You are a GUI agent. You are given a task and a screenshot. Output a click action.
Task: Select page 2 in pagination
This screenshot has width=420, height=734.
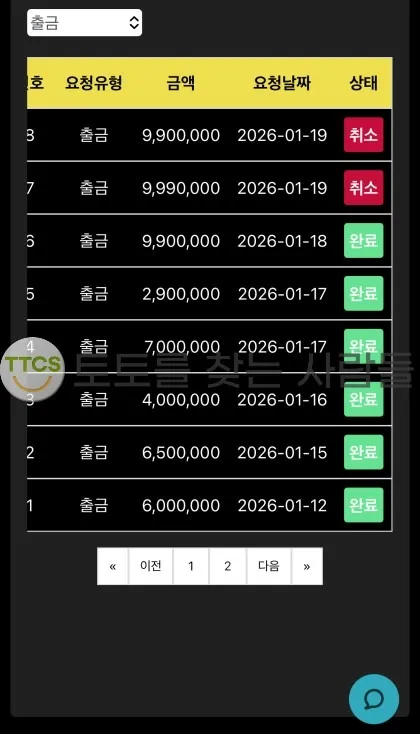tap(228, 566)
